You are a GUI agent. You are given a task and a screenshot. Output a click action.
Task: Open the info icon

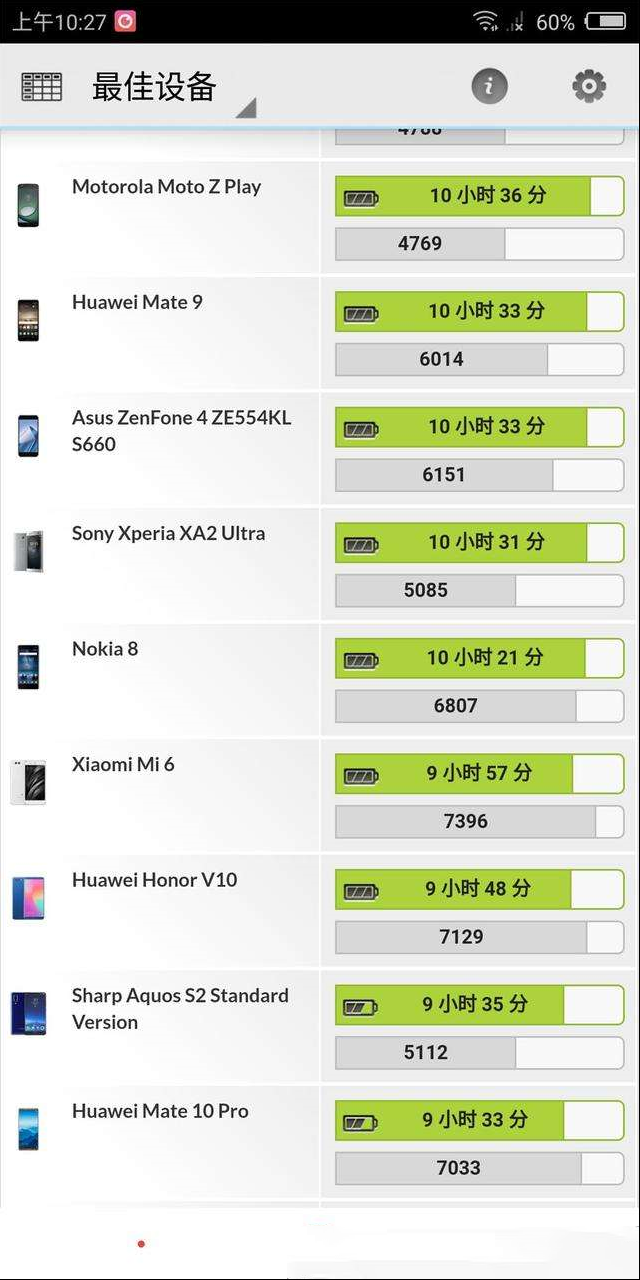[489, 86]
